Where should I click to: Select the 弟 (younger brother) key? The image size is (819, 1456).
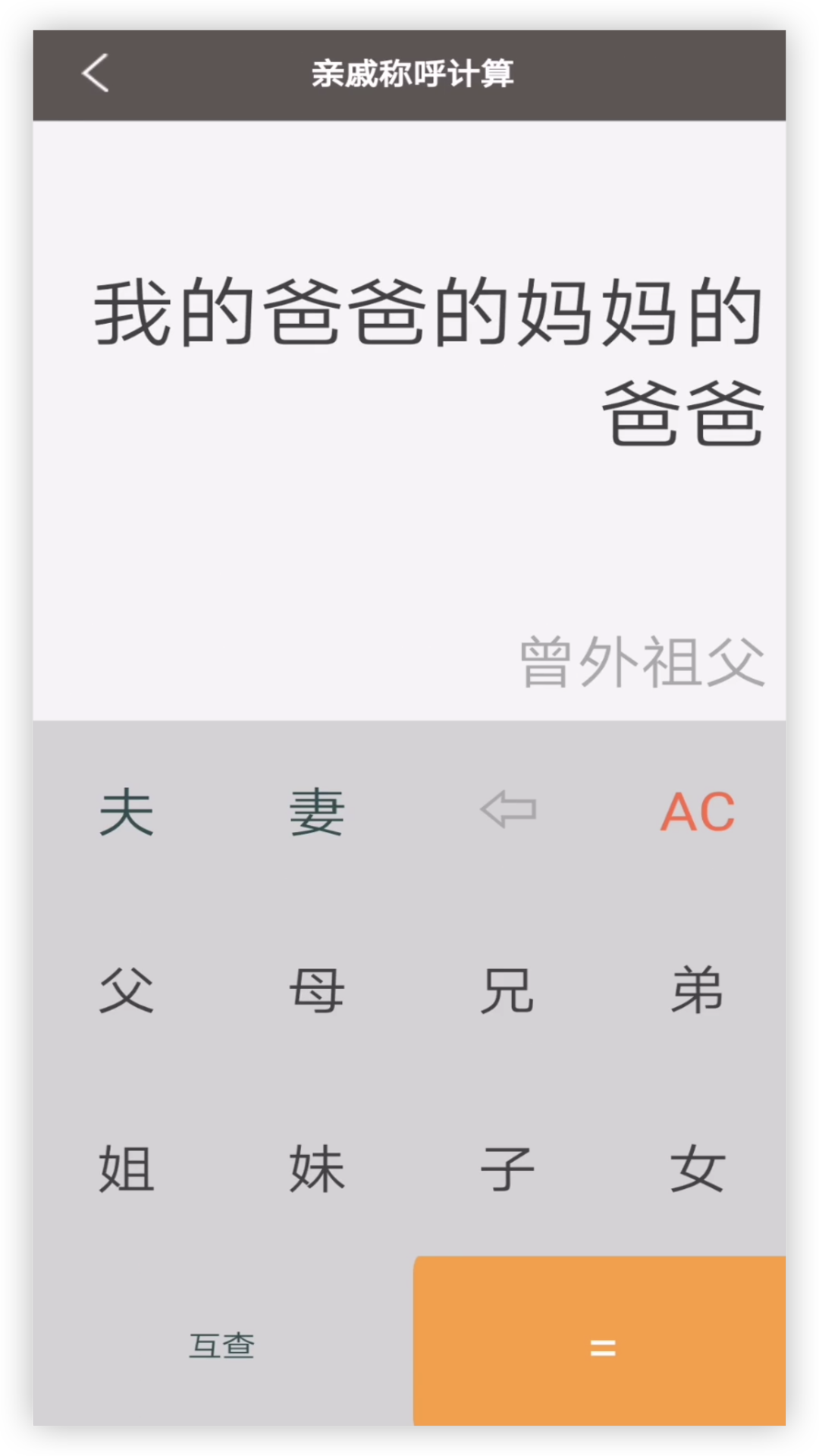pos(697,990)
